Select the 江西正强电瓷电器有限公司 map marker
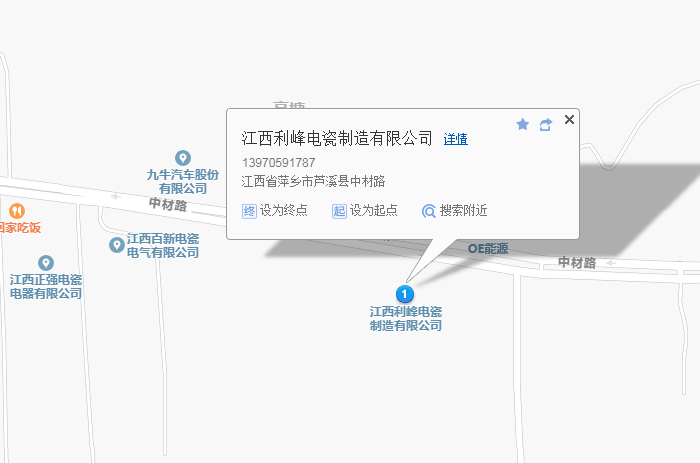Image resolution: width=700 pixels, height=463 pixels. [45, 263]
